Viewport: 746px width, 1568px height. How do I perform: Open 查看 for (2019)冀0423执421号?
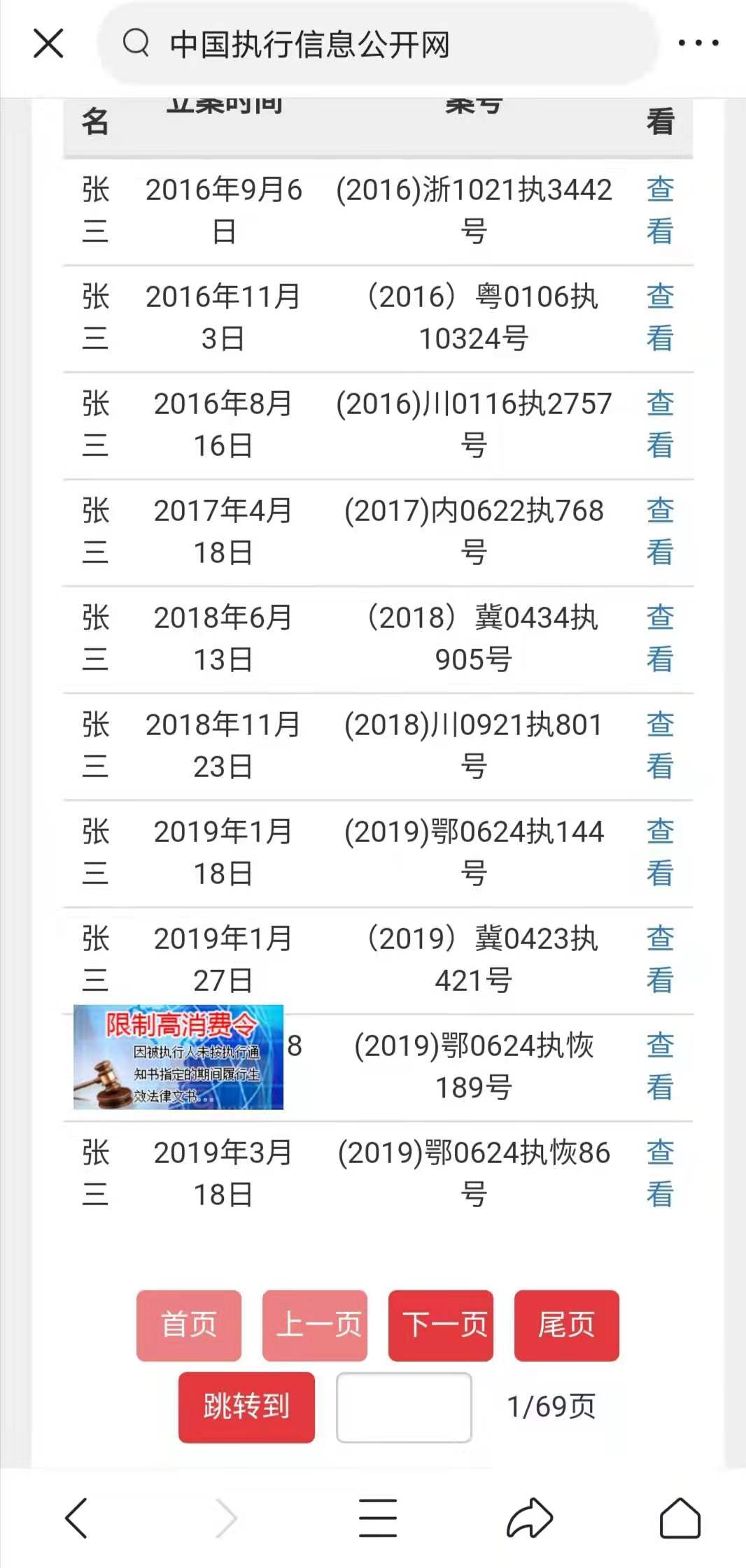pos(659,960)
